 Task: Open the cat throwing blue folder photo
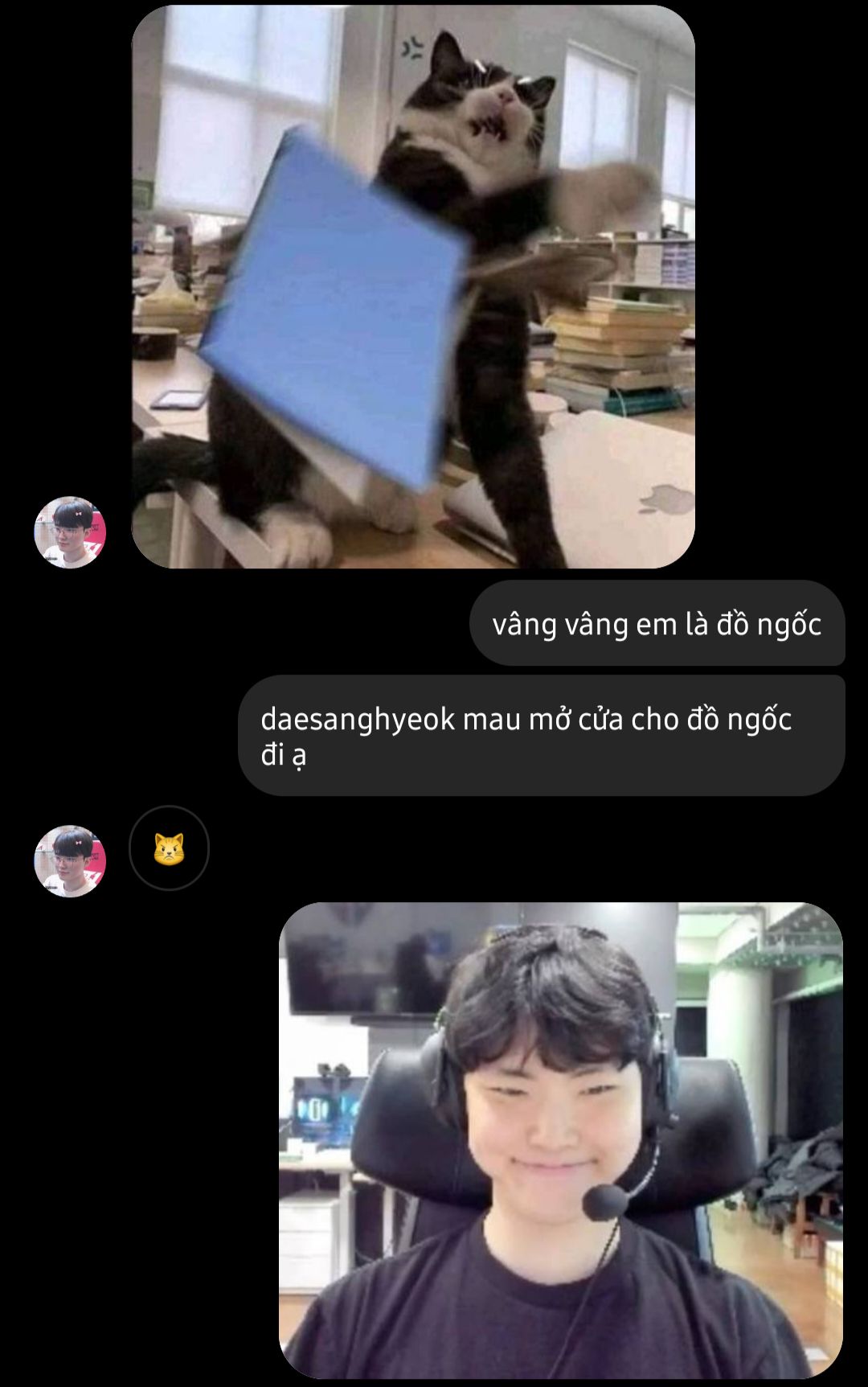[x=413, y=287]
